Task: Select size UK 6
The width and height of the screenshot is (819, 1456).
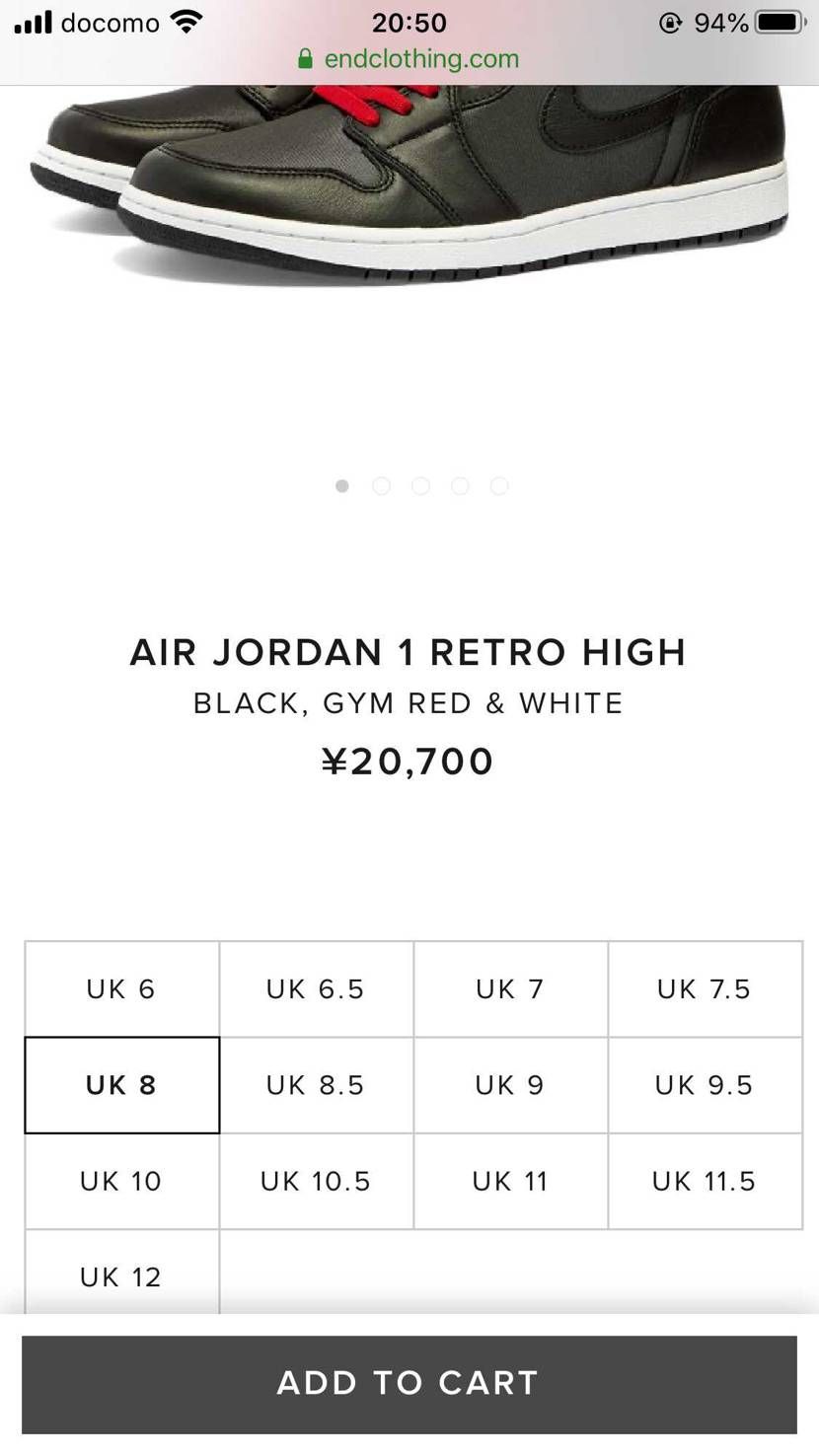Action: (x=121, y=988)
